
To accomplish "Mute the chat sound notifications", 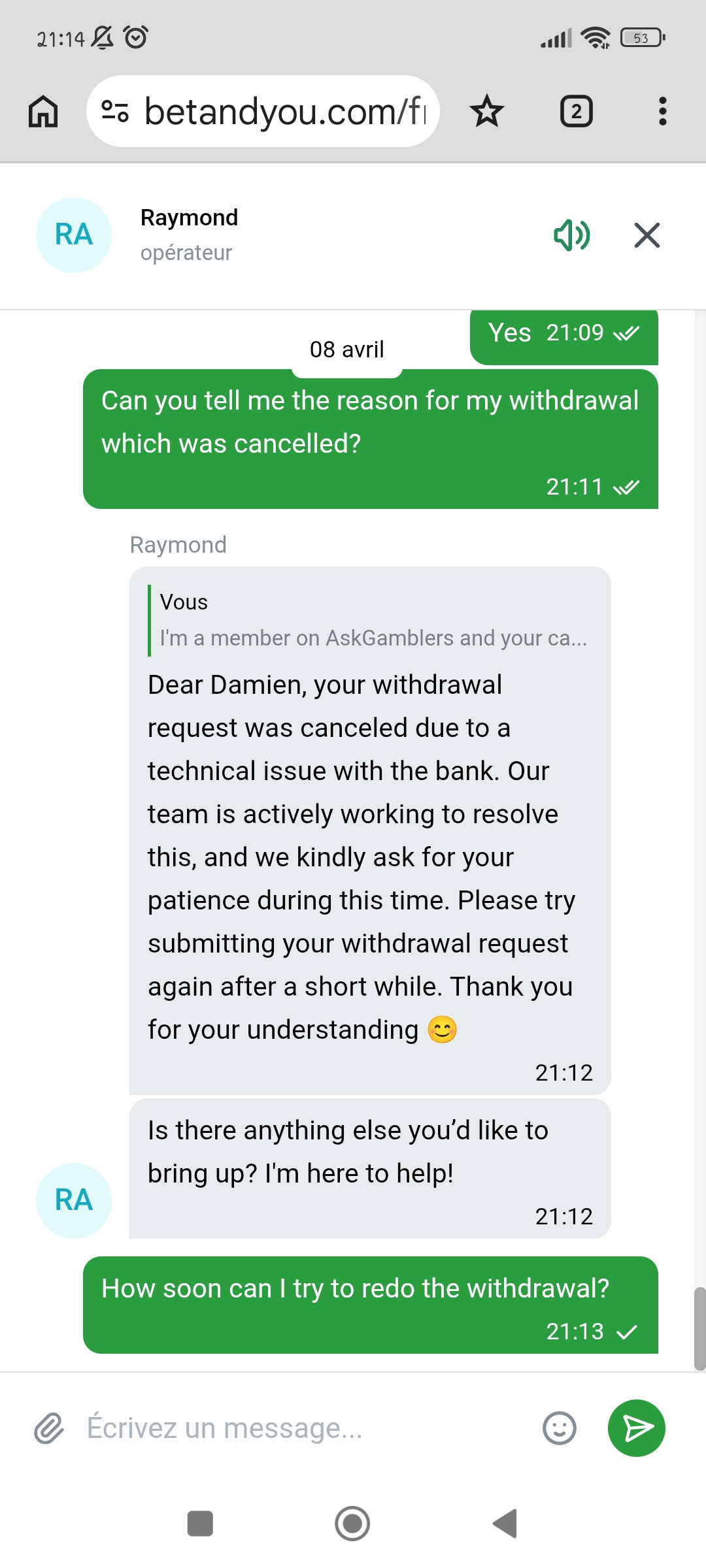I will point(571,235).
